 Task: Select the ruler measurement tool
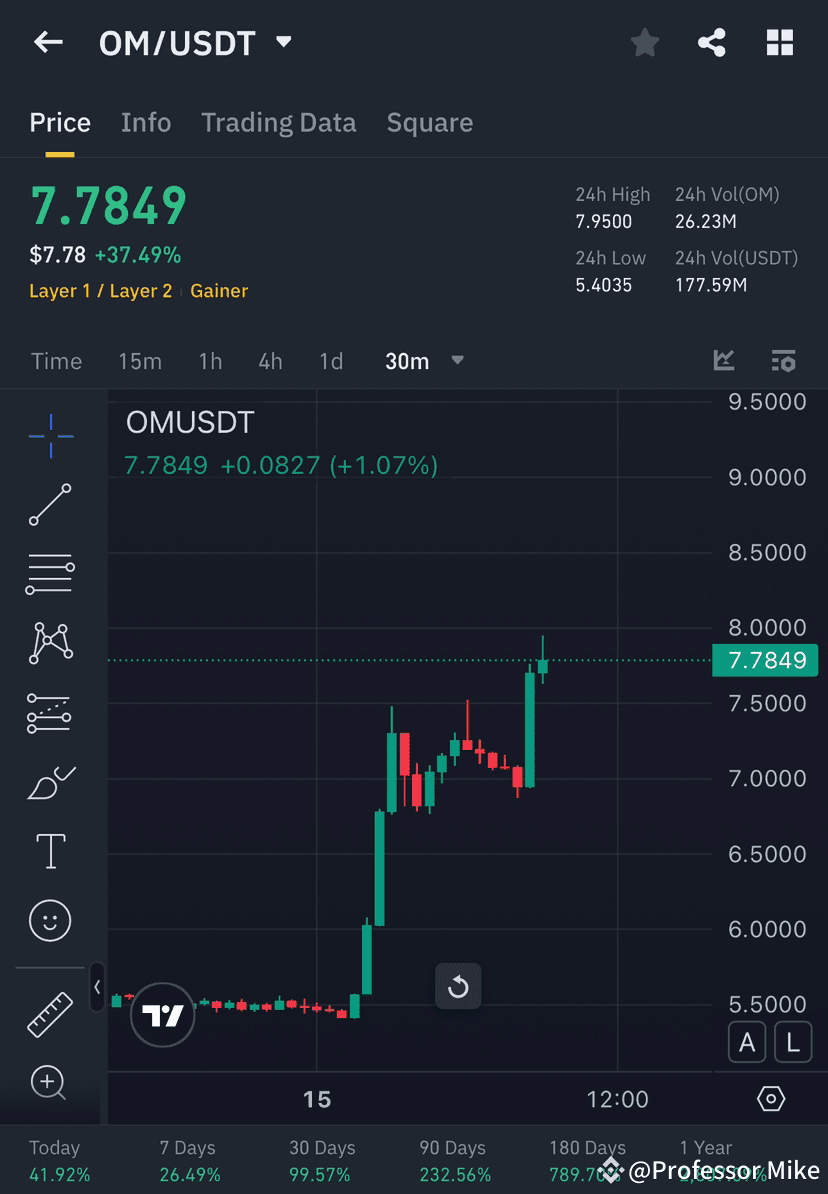pos(50,1013)
